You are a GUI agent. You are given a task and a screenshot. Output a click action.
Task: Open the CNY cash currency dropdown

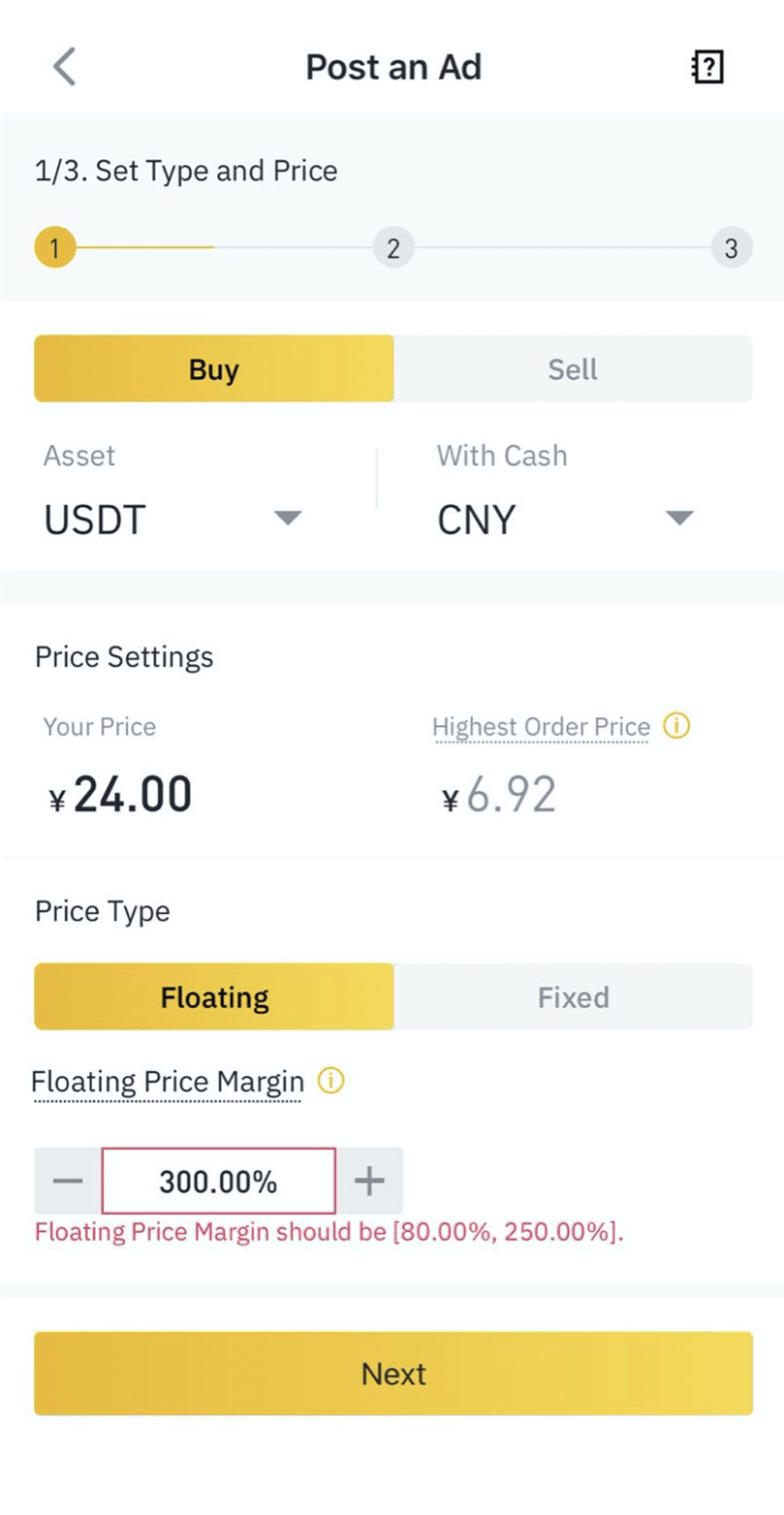tap(566, 520)
